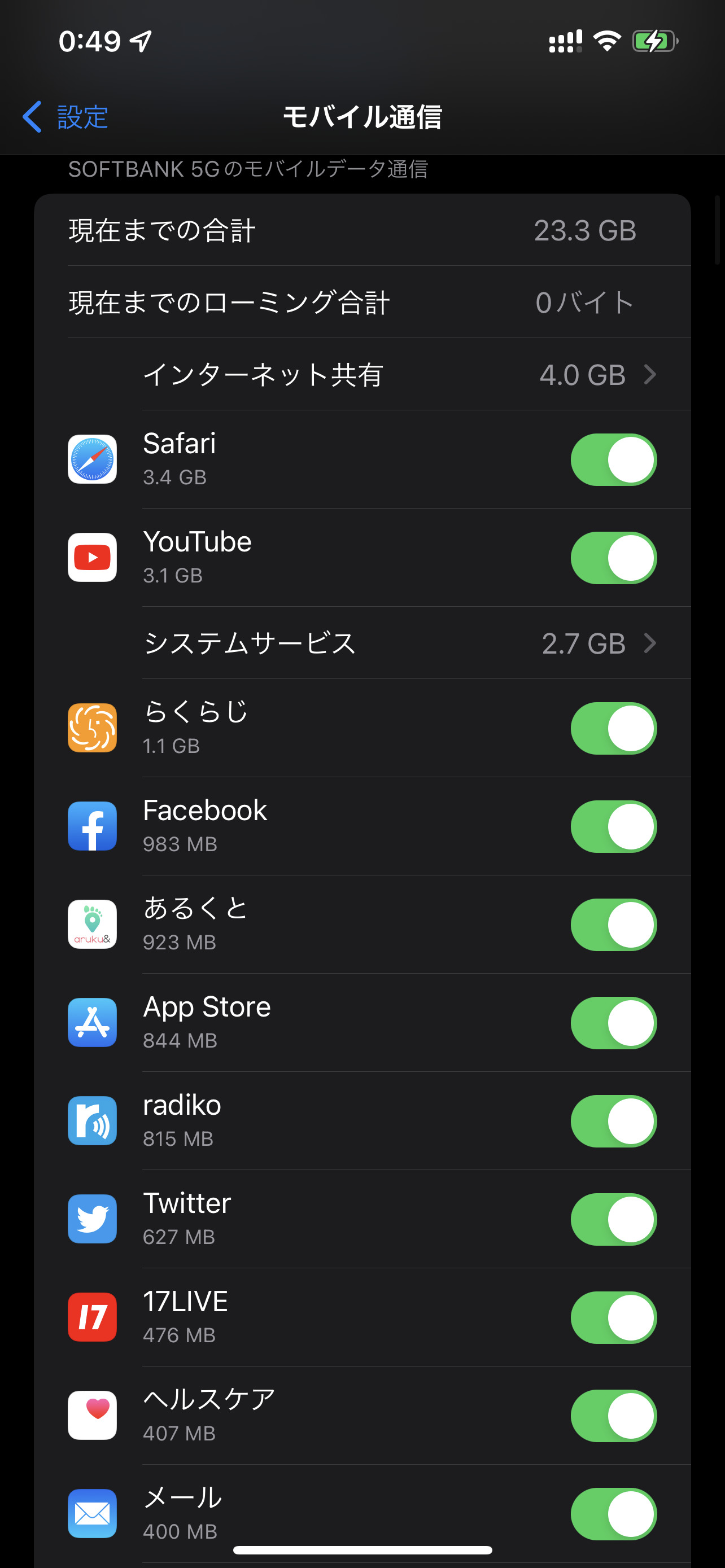Turn off App Store mobile data

pos(613,1023)
